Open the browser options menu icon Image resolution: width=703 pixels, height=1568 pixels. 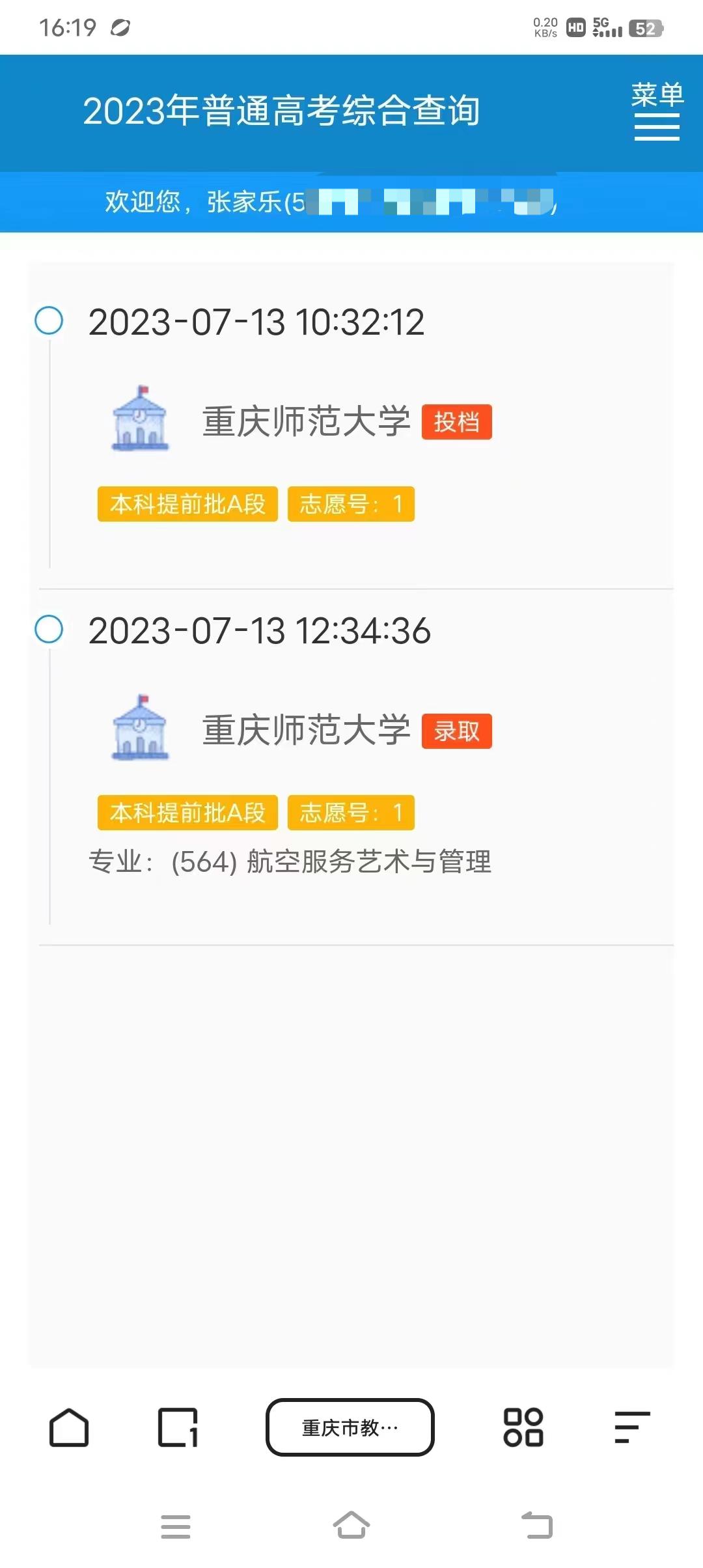(632, 1427)
